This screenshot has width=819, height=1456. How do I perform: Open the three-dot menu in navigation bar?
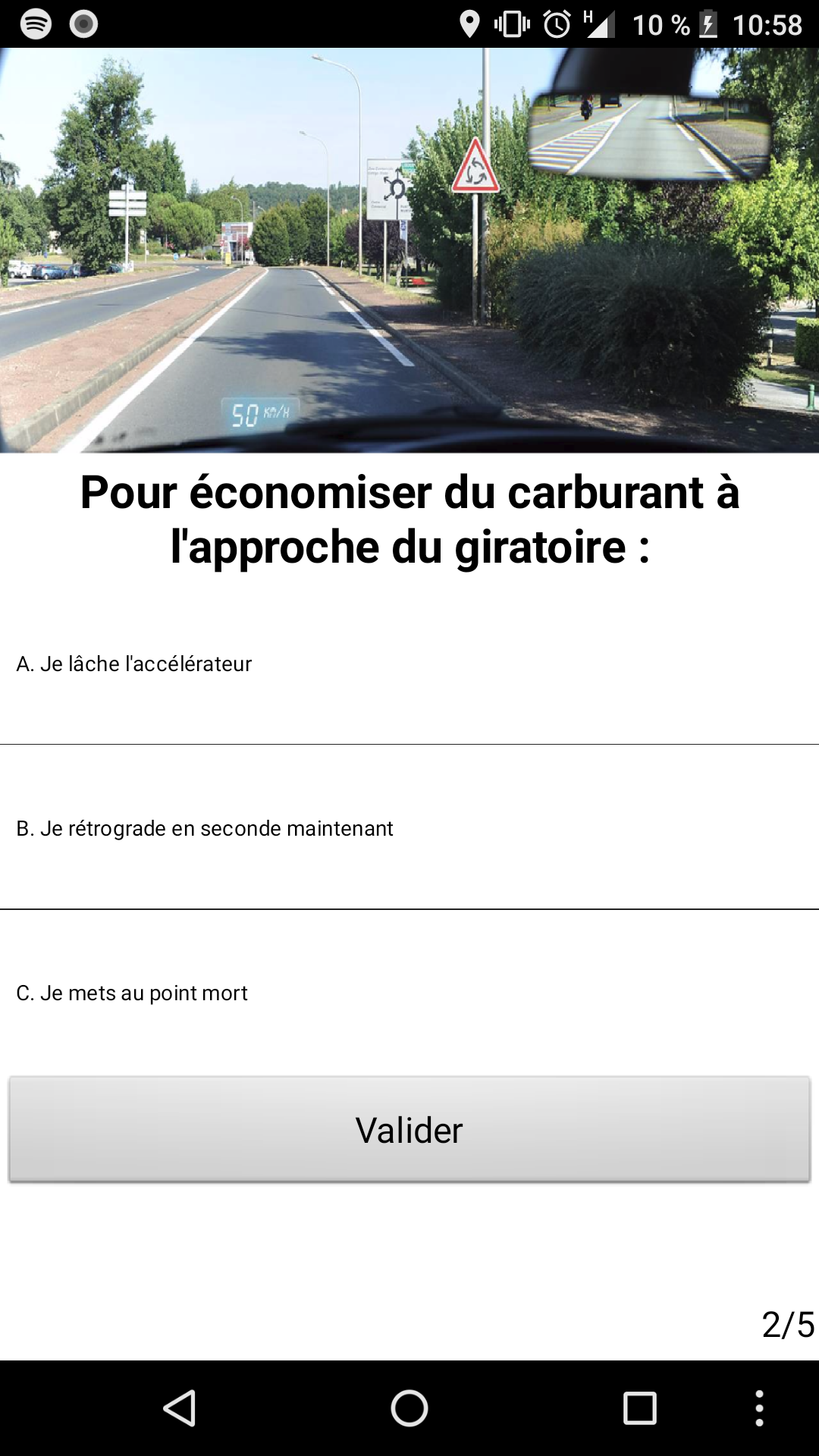(x=759, y=1408)
